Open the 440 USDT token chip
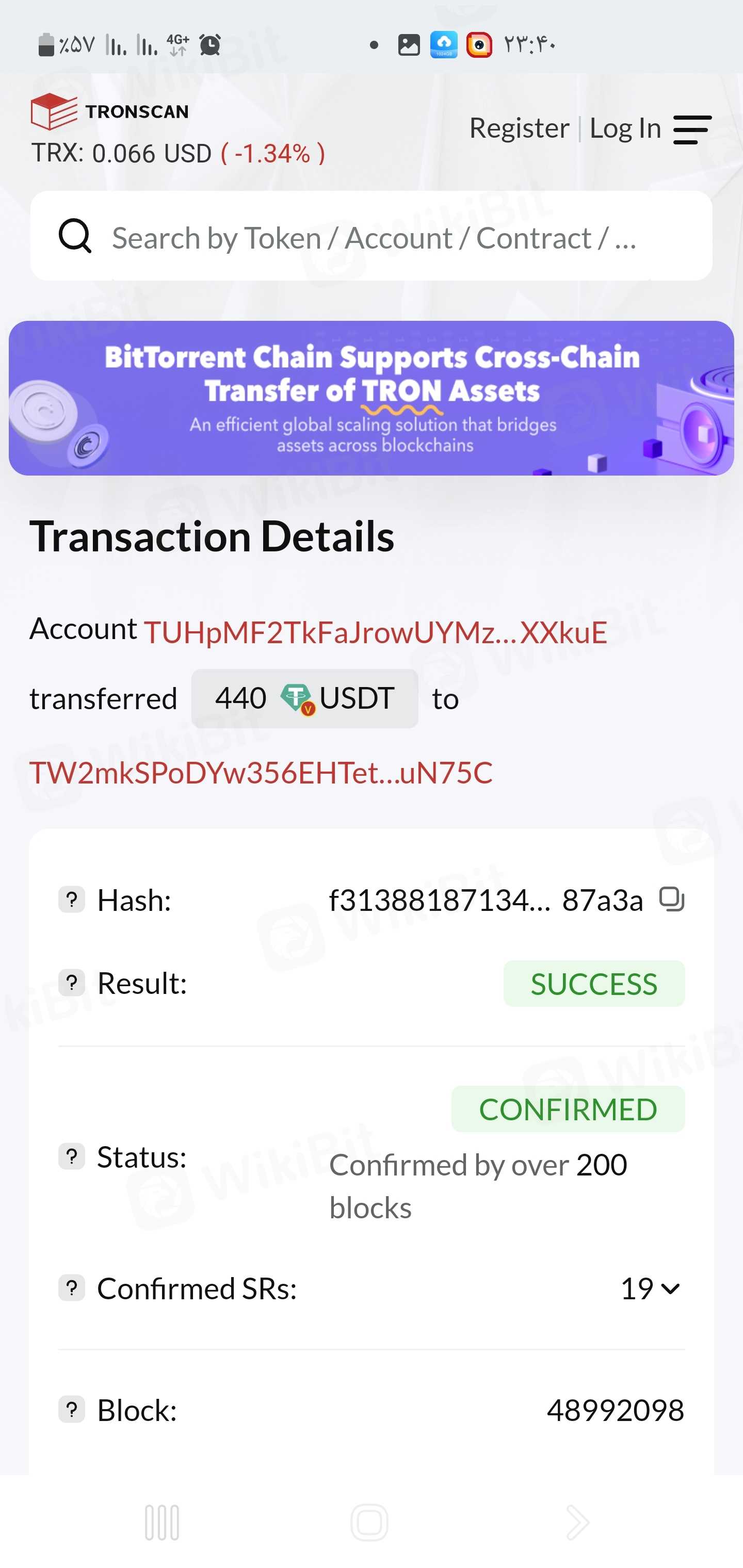Image resolution: width=743 pixels, height=1568 pixels. coord(304,699)
